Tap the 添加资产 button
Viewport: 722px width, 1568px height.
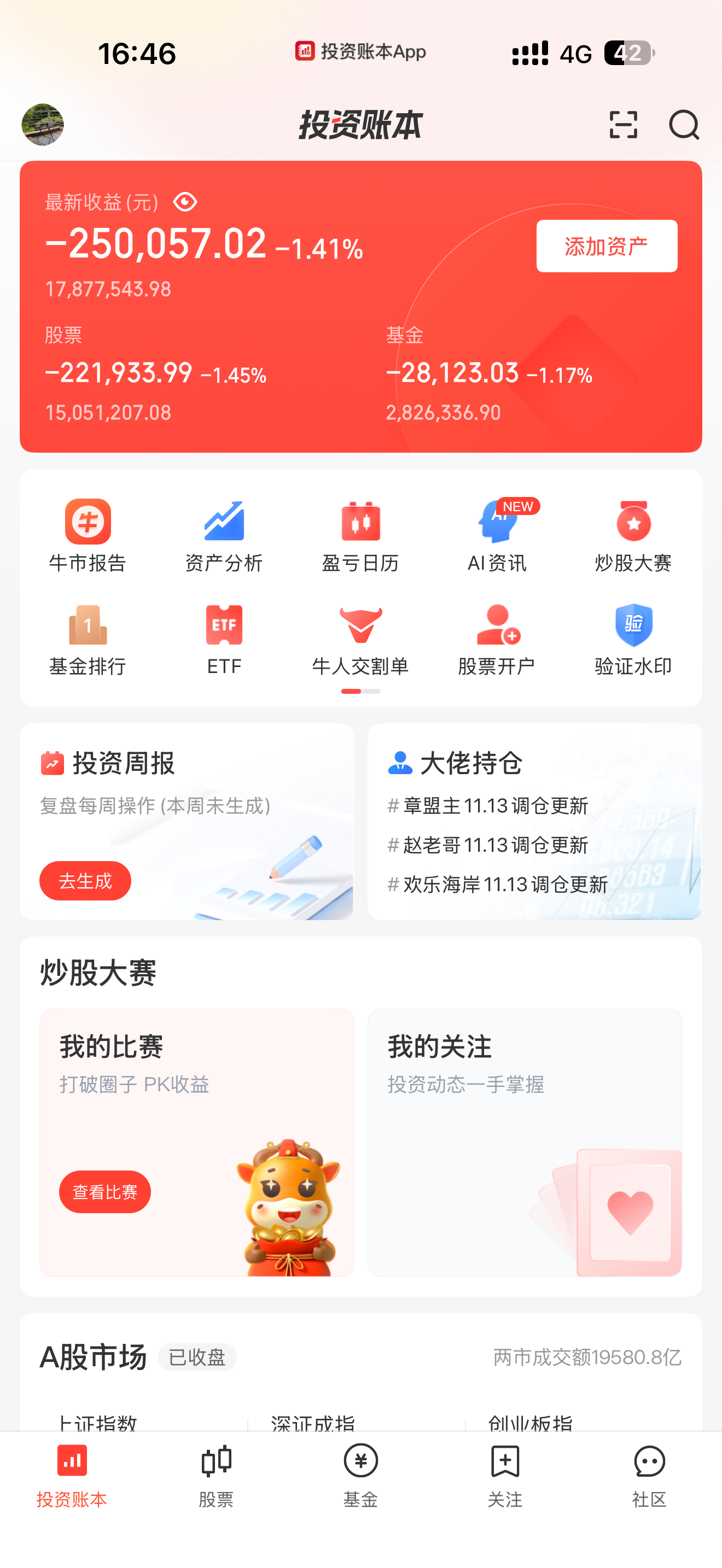(607, 246)
